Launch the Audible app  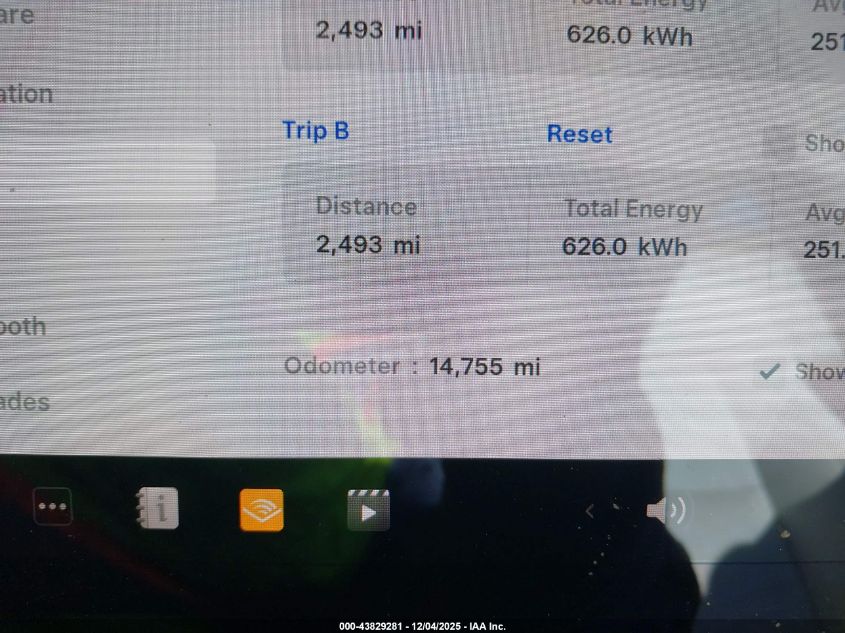(261, 510)
